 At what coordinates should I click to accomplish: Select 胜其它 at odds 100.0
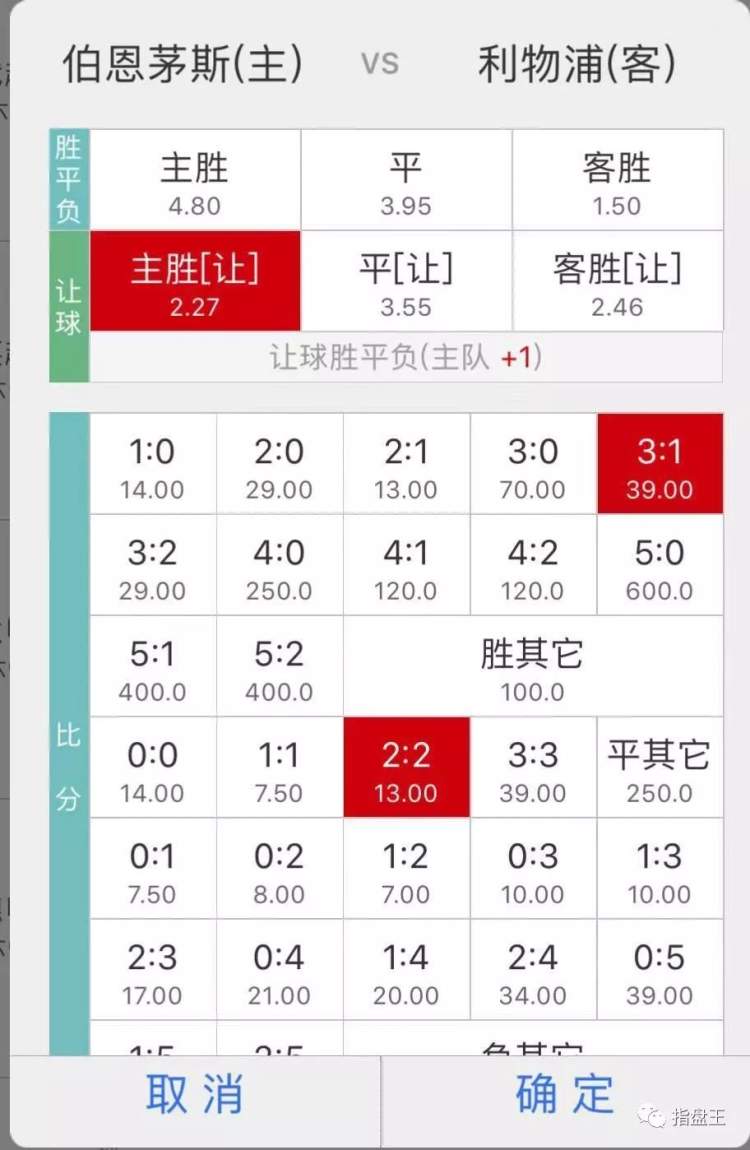coord(532,667)
